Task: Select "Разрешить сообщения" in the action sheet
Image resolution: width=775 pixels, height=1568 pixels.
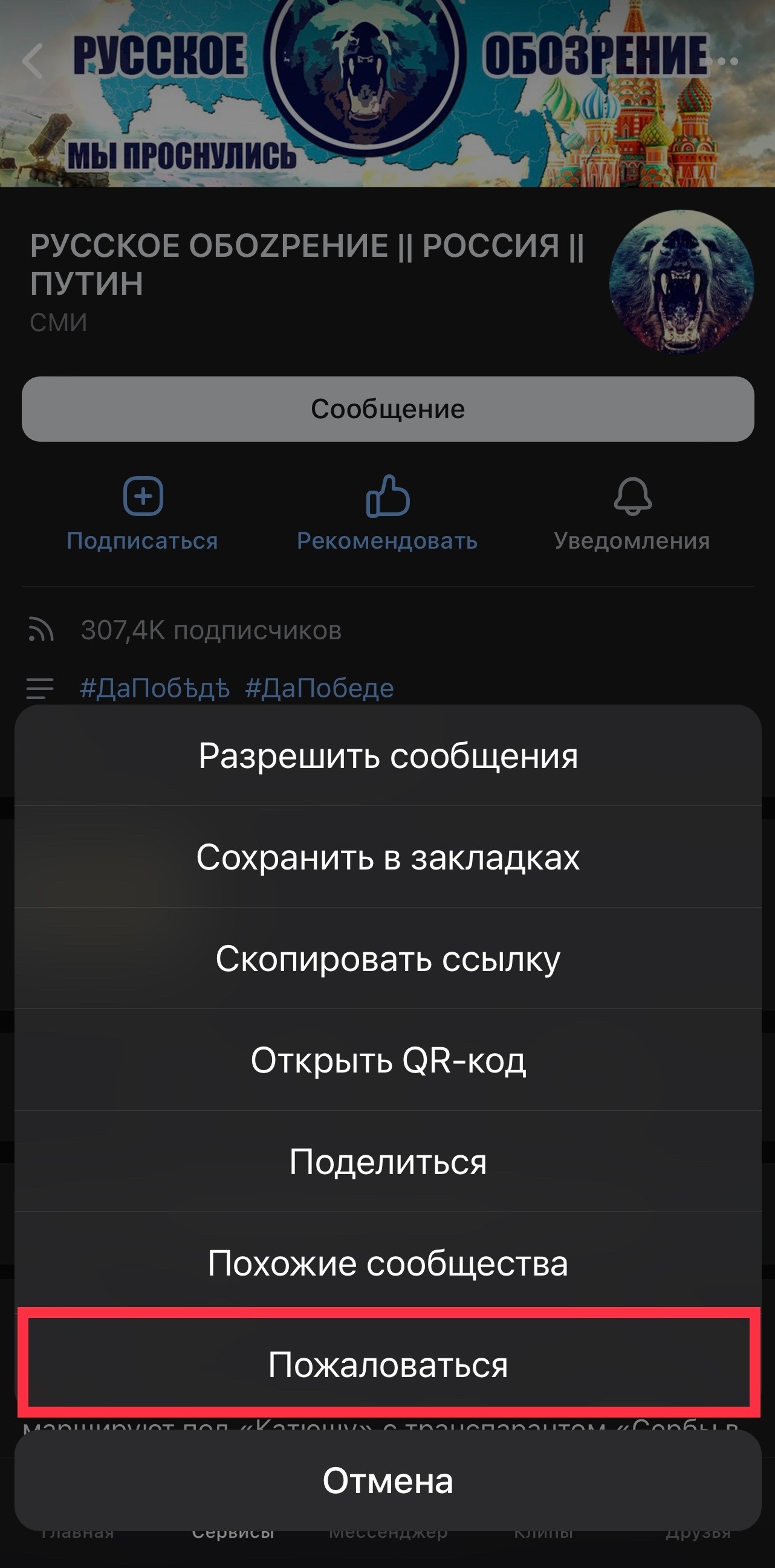Action: tap(388, 755)
